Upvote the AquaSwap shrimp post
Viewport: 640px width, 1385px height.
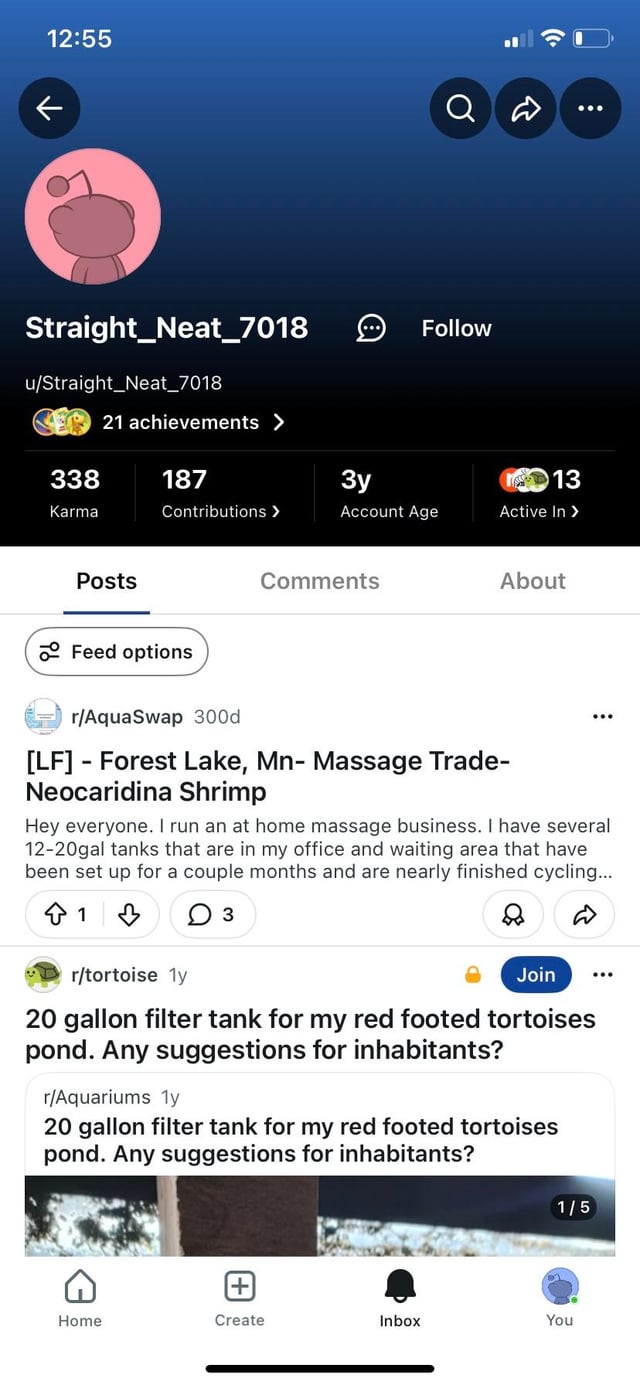pyautogui.click(x=57, y=914)
